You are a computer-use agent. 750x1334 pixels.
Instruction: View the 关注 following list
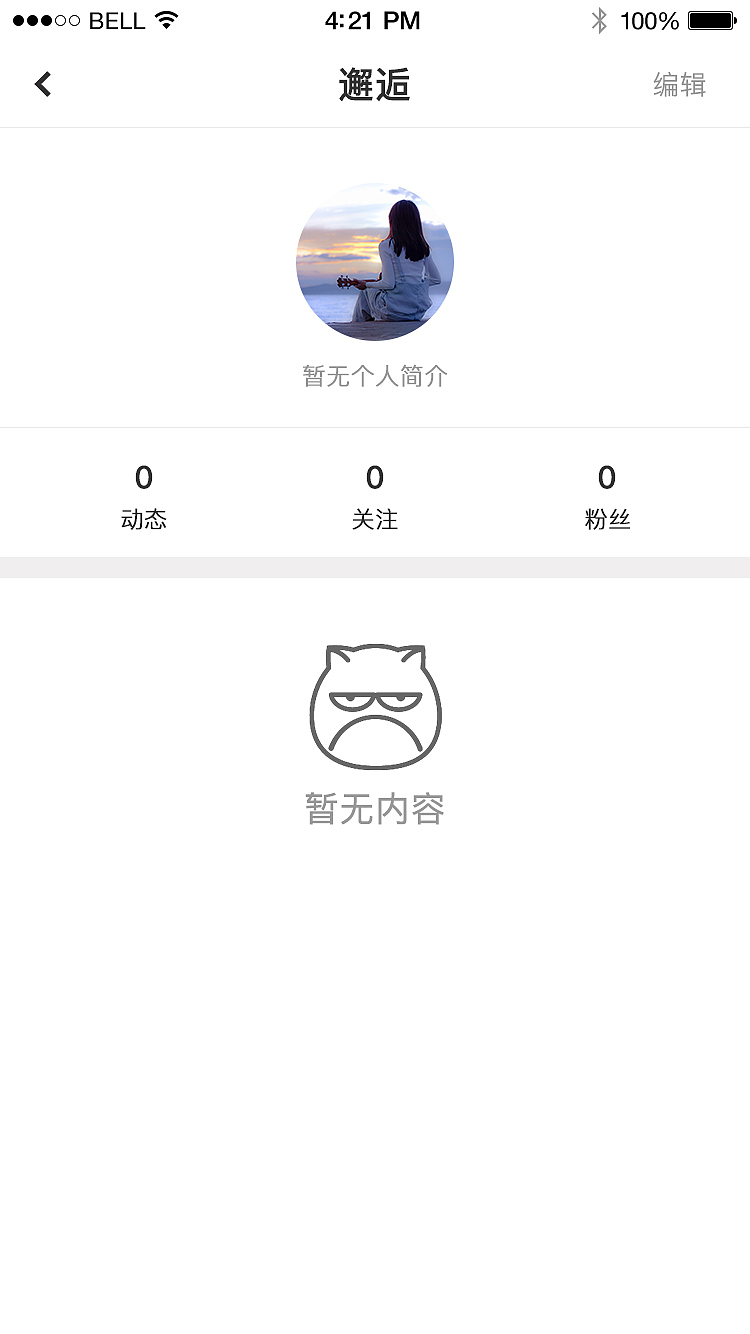click(x=375, y=519)
